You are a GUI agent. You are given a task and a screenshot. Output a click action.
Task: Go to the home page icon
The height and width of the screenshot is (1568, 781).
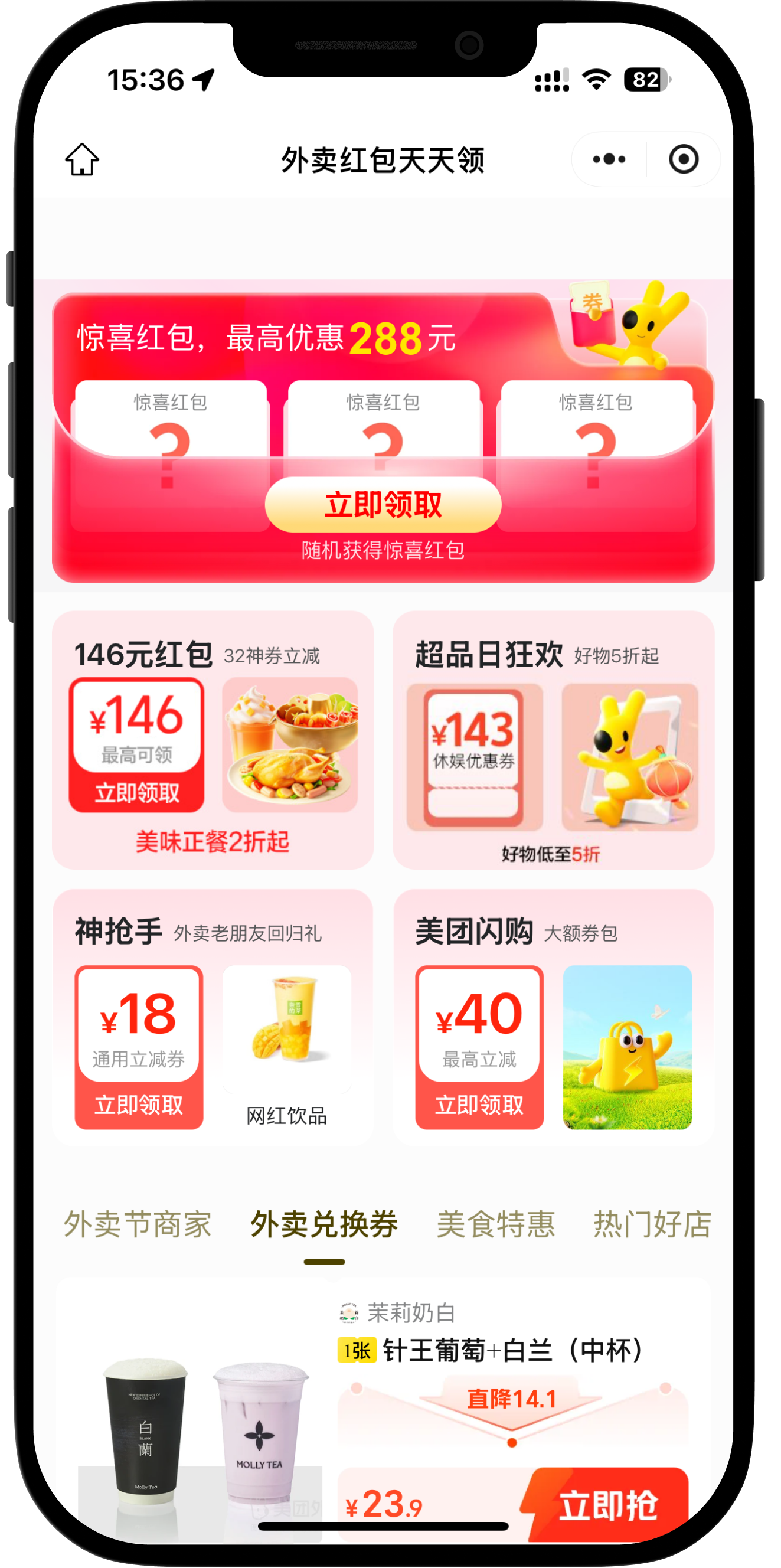point(82,159)
